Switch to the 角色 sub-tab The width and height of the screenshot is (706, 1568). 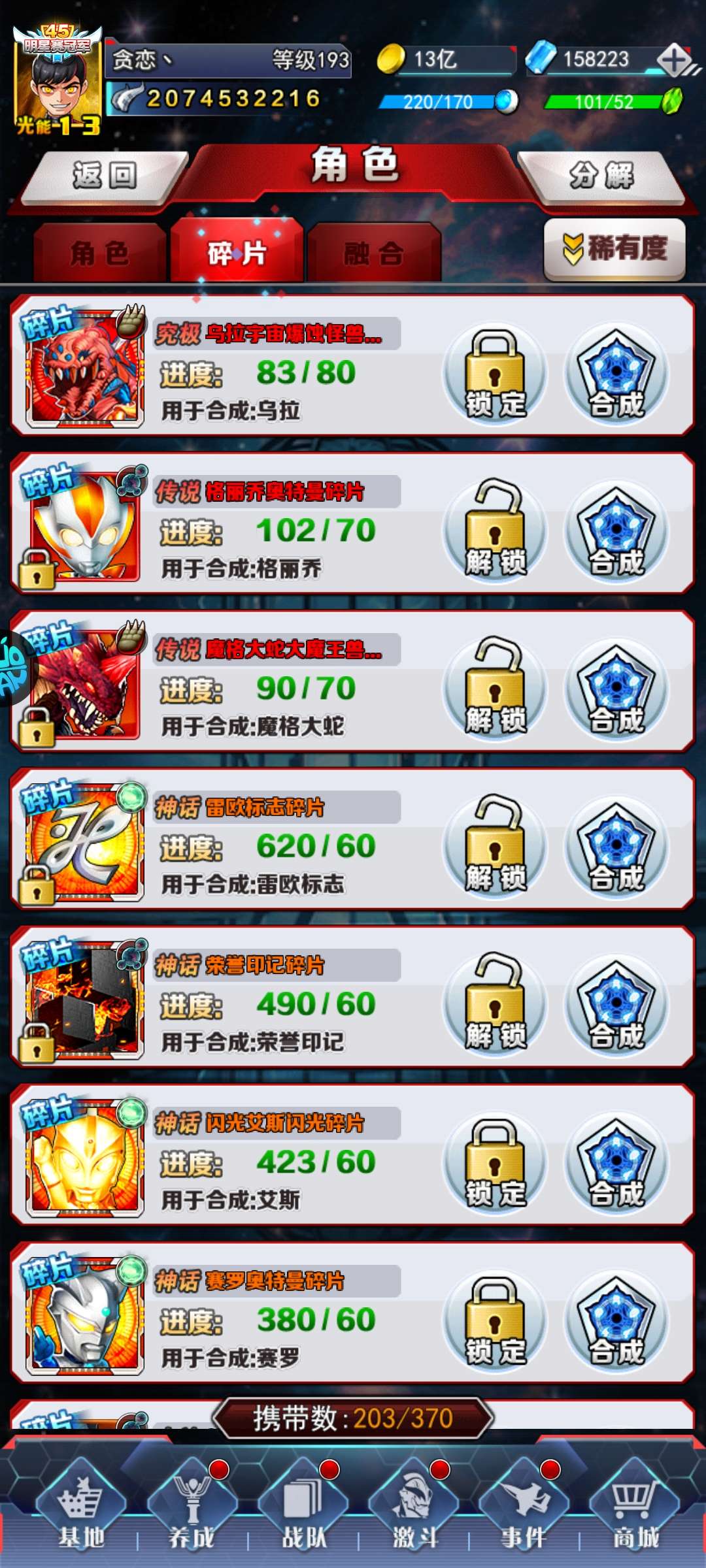click(99, 253)
